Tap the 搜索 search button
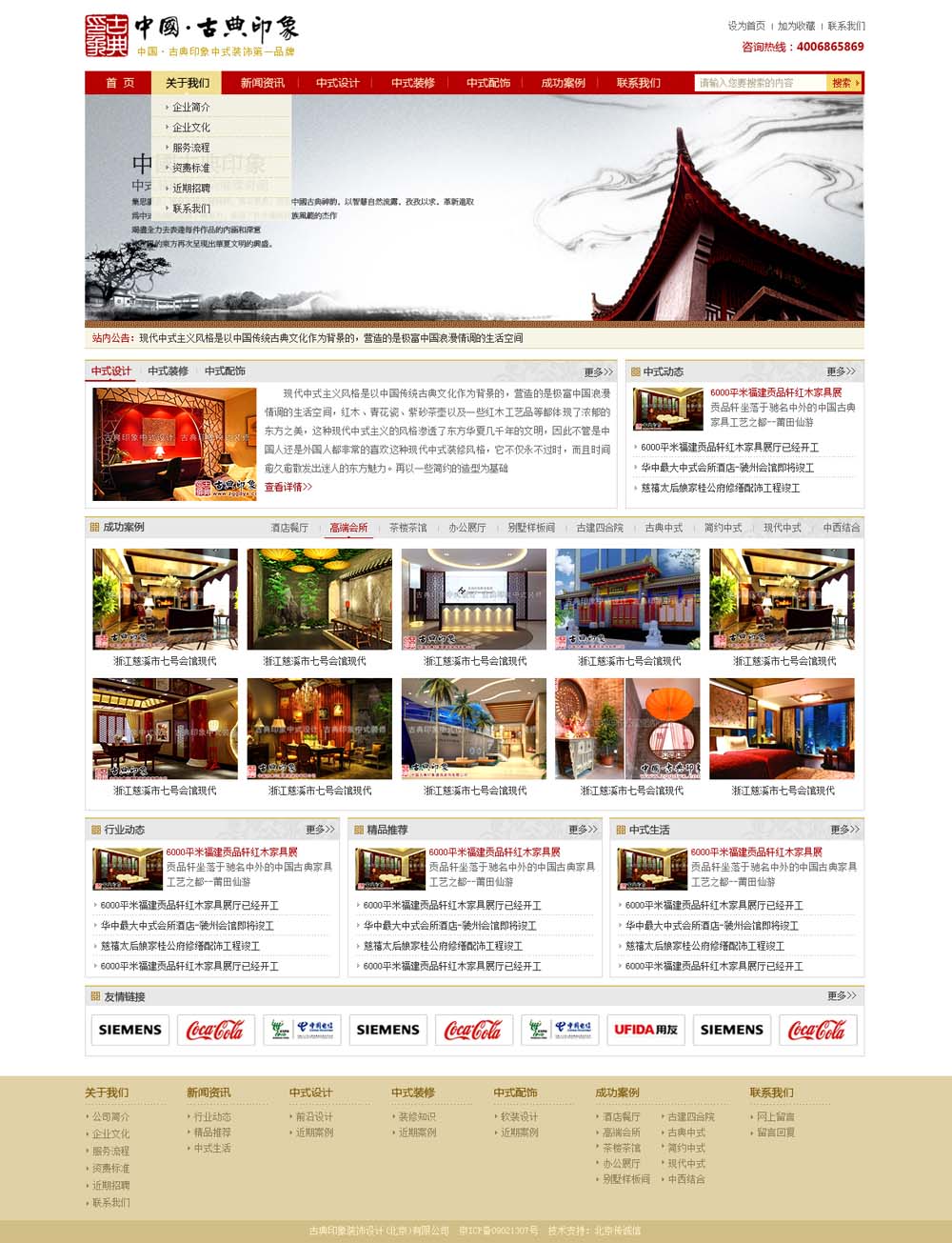952x1243 pixels. click(843, 83)
